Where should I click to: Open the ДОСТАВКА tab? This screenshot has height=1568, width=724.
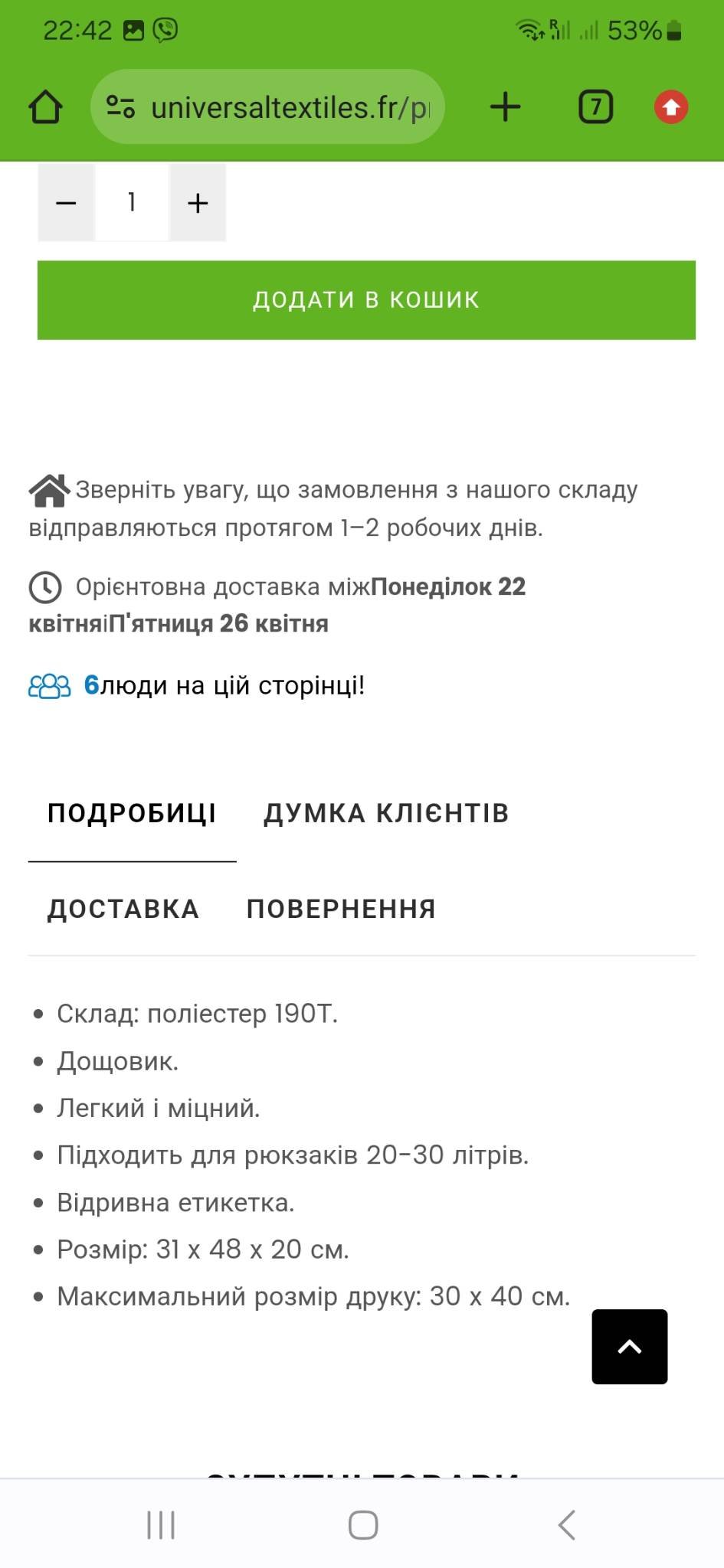coord(123,909)
